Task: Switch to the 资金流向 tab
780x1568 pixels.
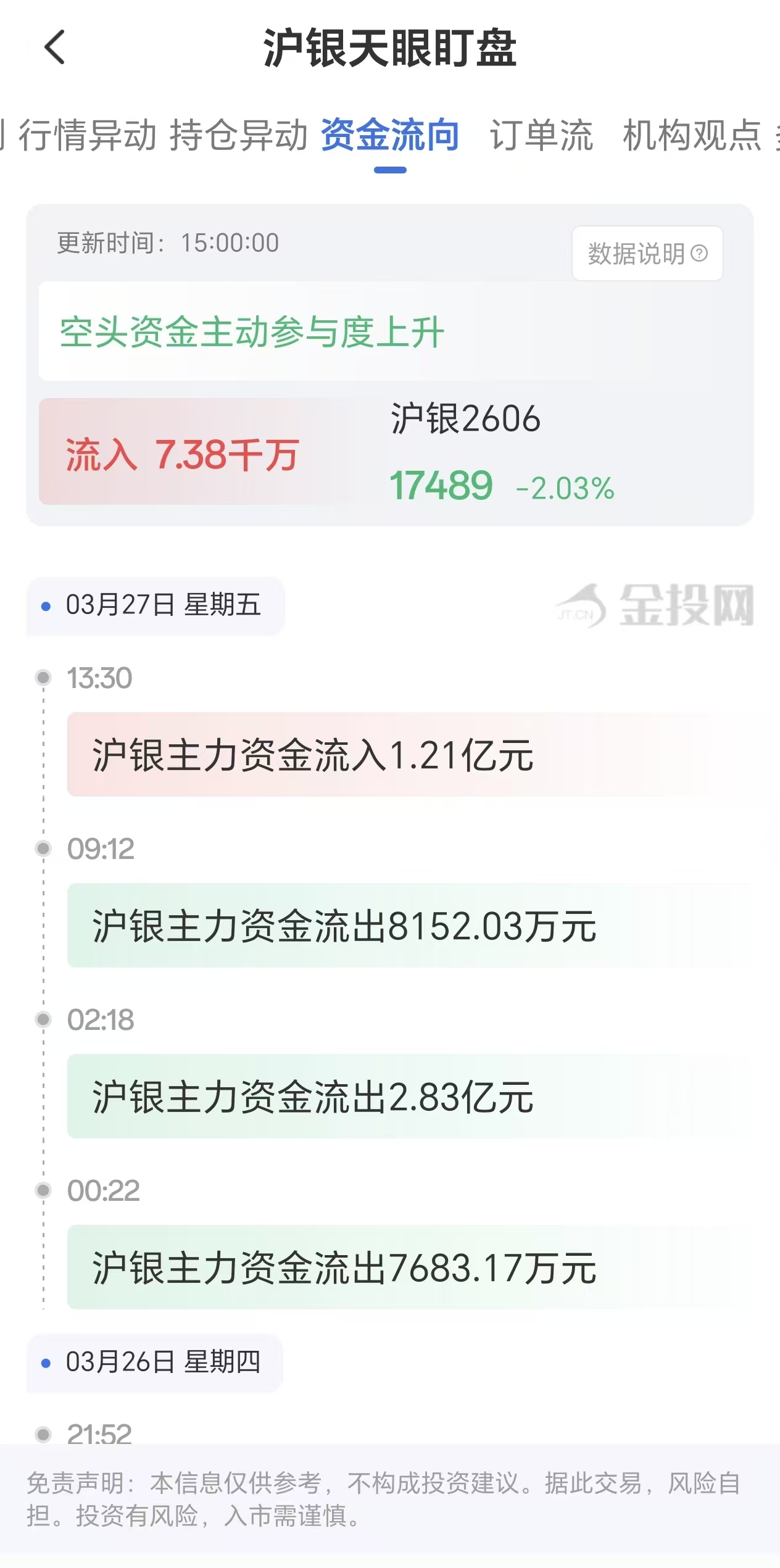Action: pos(388,137)
